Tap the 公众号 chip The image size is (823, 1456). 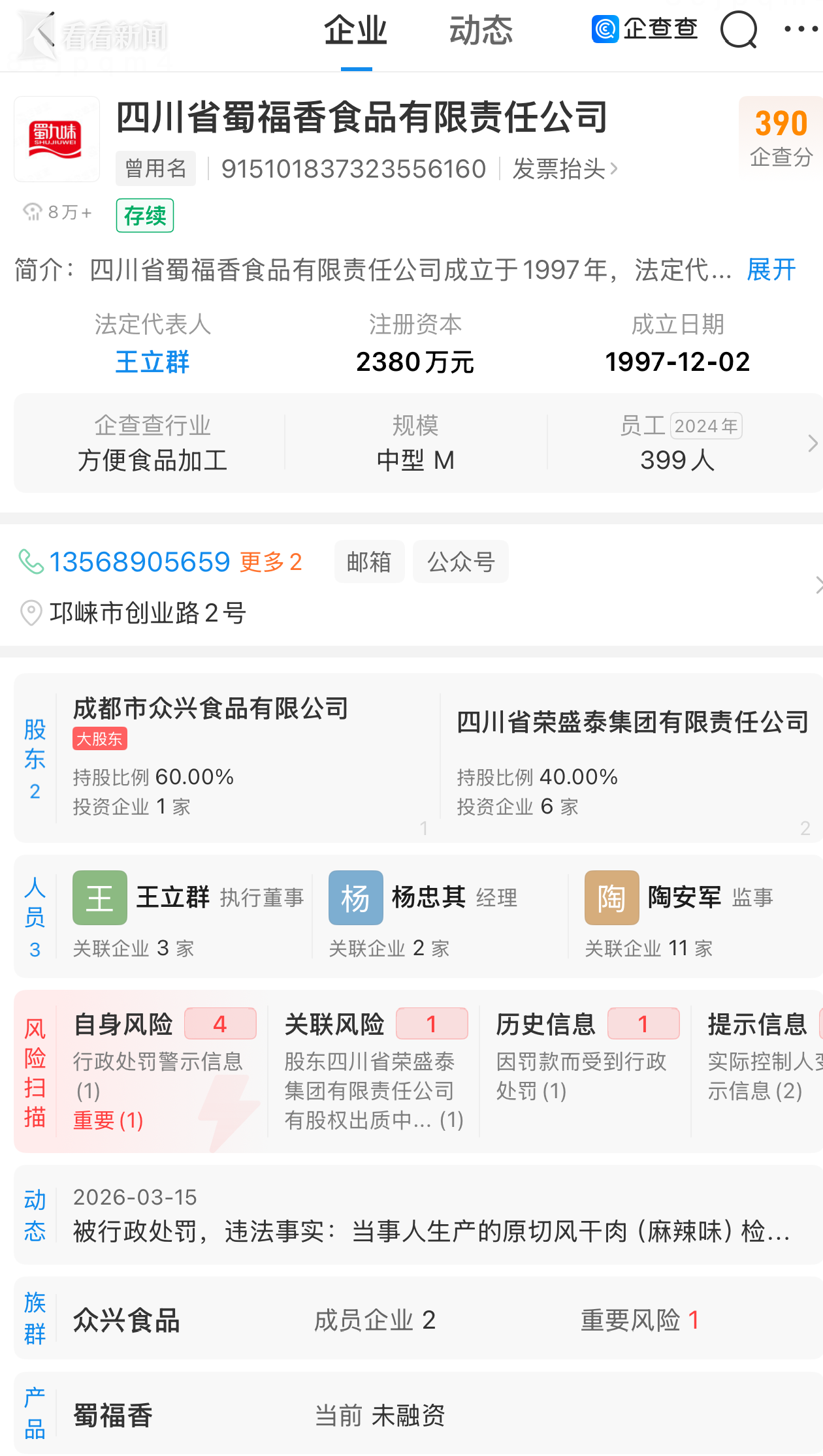point(460,562)
